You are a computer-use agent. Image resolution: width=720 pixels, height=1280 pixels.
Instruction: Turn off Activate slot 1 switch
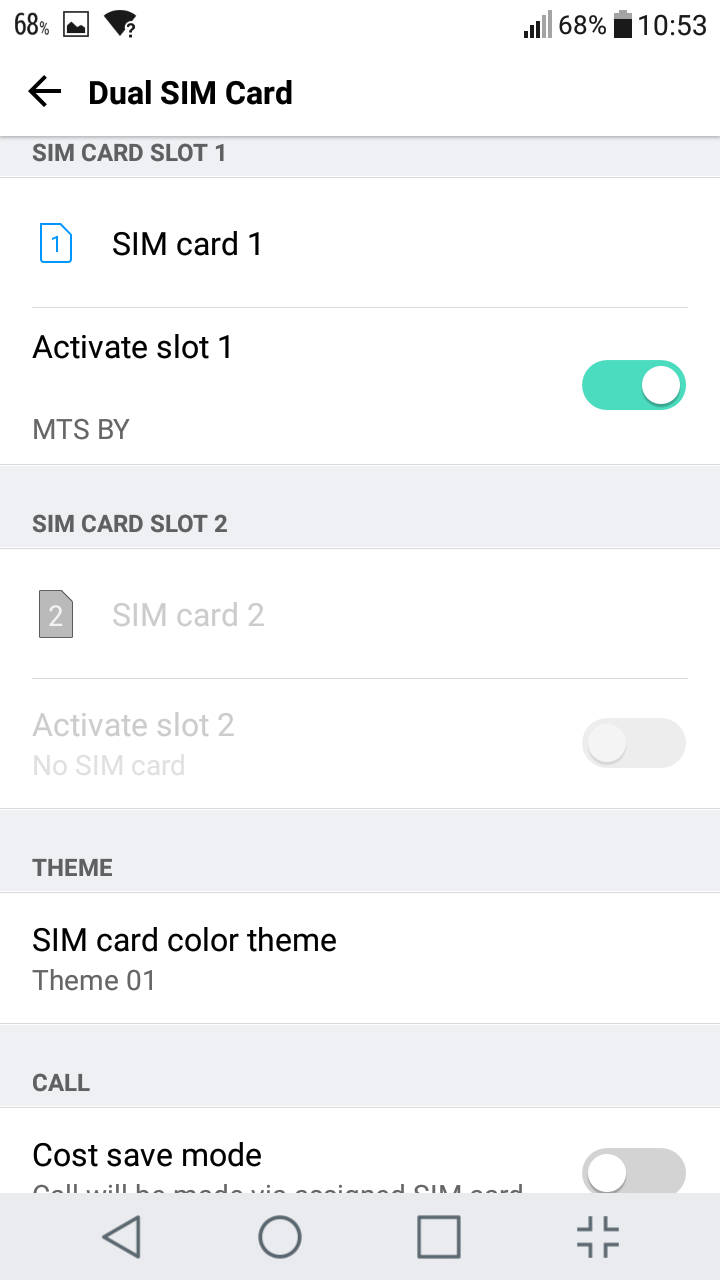634,385
